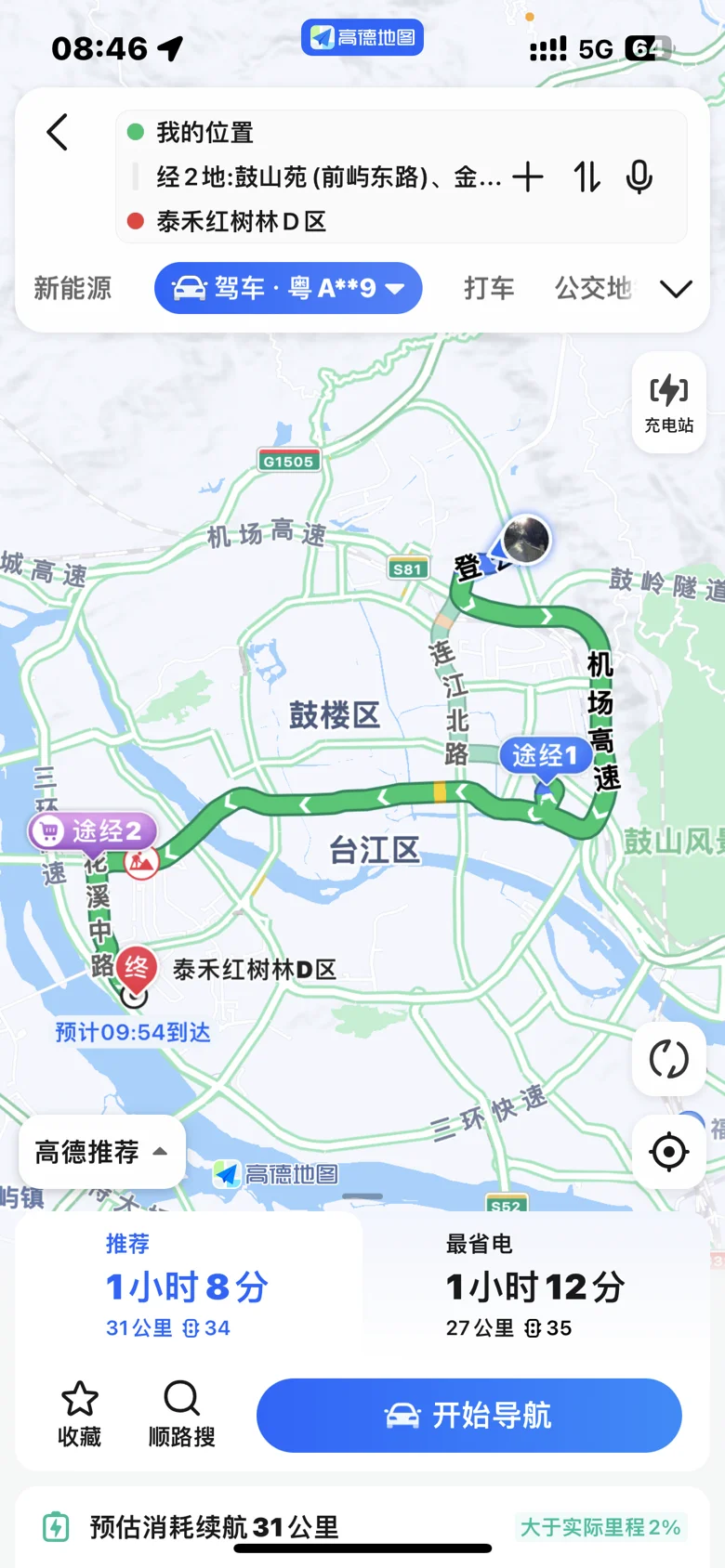Expand the 高德推荐 route preference menu
This screenshot has height=1568, width=725.
[x=101, y=1152]
